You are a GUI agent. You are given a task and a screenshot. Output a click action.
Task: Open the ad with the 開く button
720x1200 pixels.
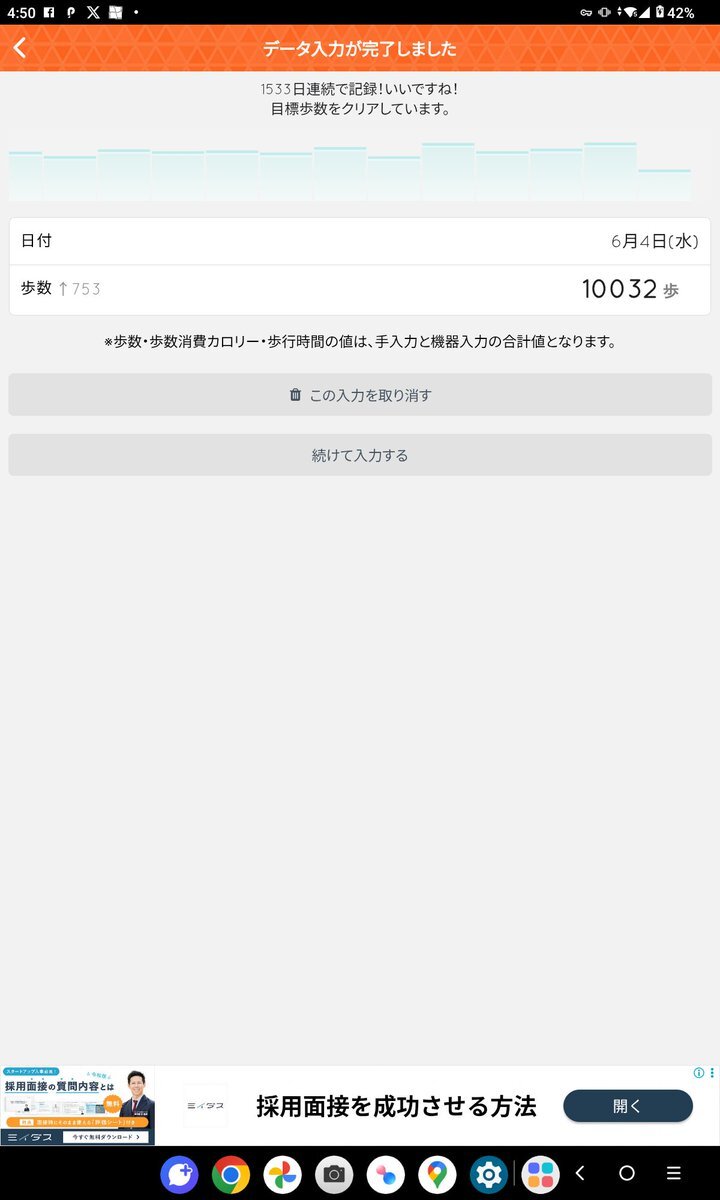(x=628, y=1106)
